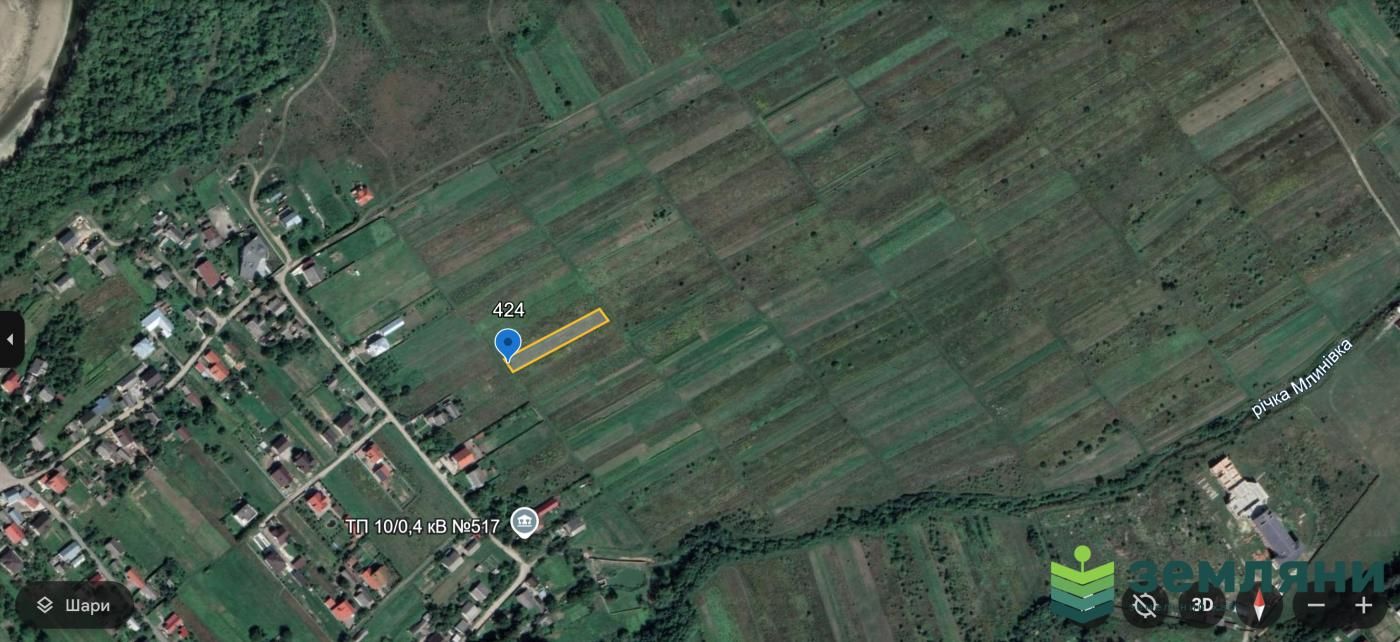Screen dimensions: 1400x642
Task: Select the blue pin labeled 424
Action: (x=508, y=344)
